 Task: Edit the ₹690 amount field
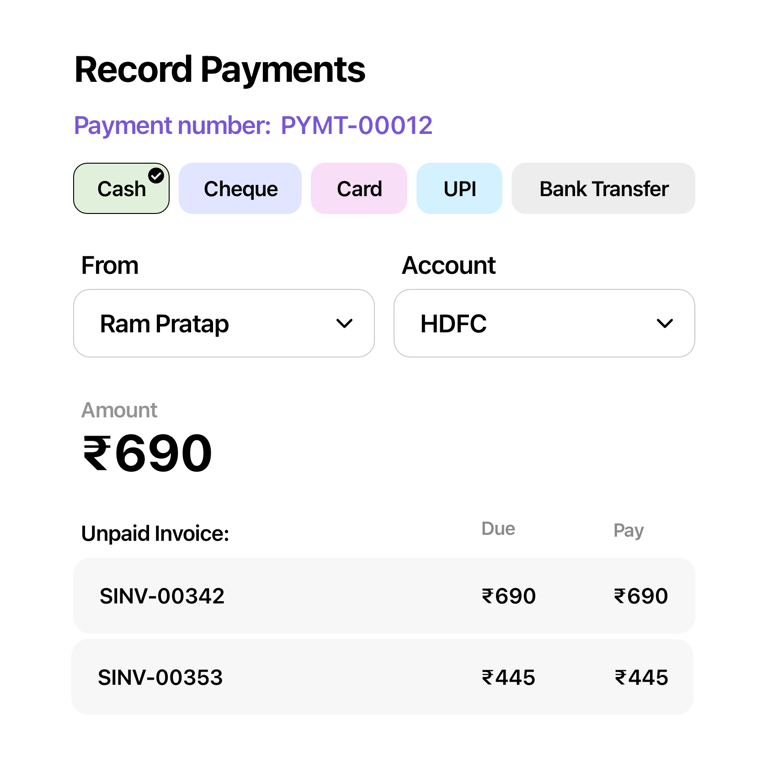coord(147,454)
